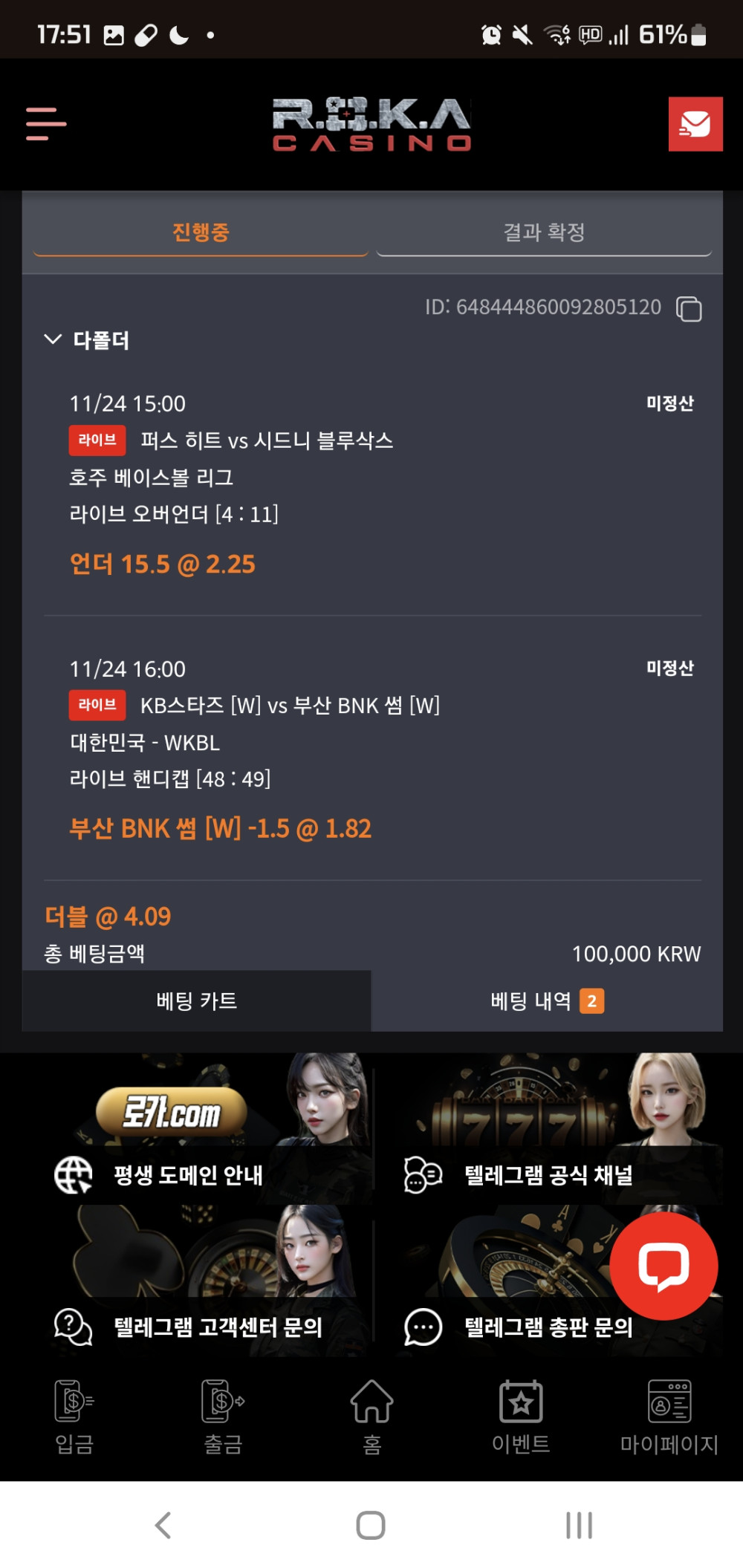This screenshot has height=1568, width=743.
Task: Copy the bet ID number
Action: 689,308
